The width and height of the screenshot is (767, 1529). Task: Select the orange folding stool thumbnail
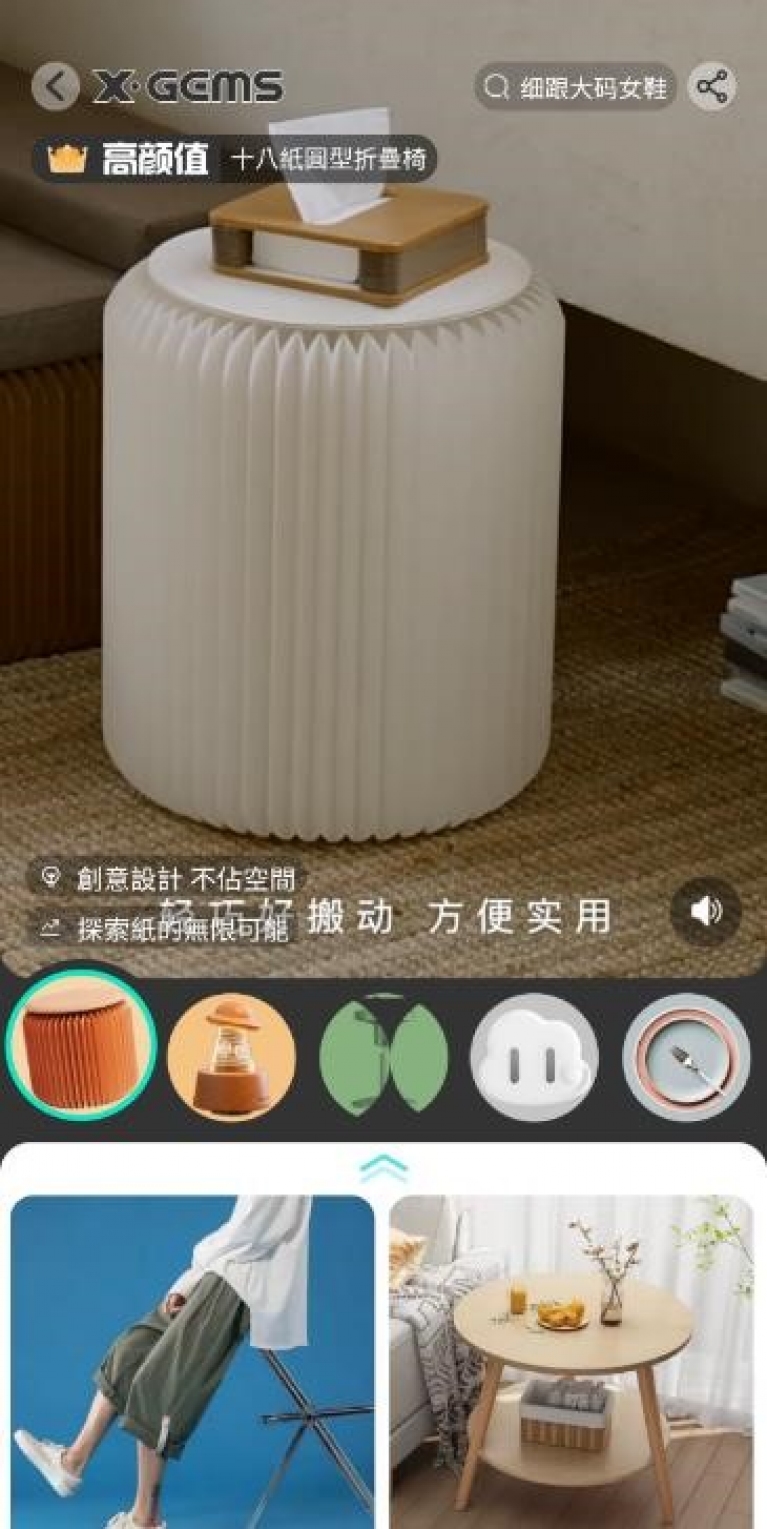tap(80, 1045)
